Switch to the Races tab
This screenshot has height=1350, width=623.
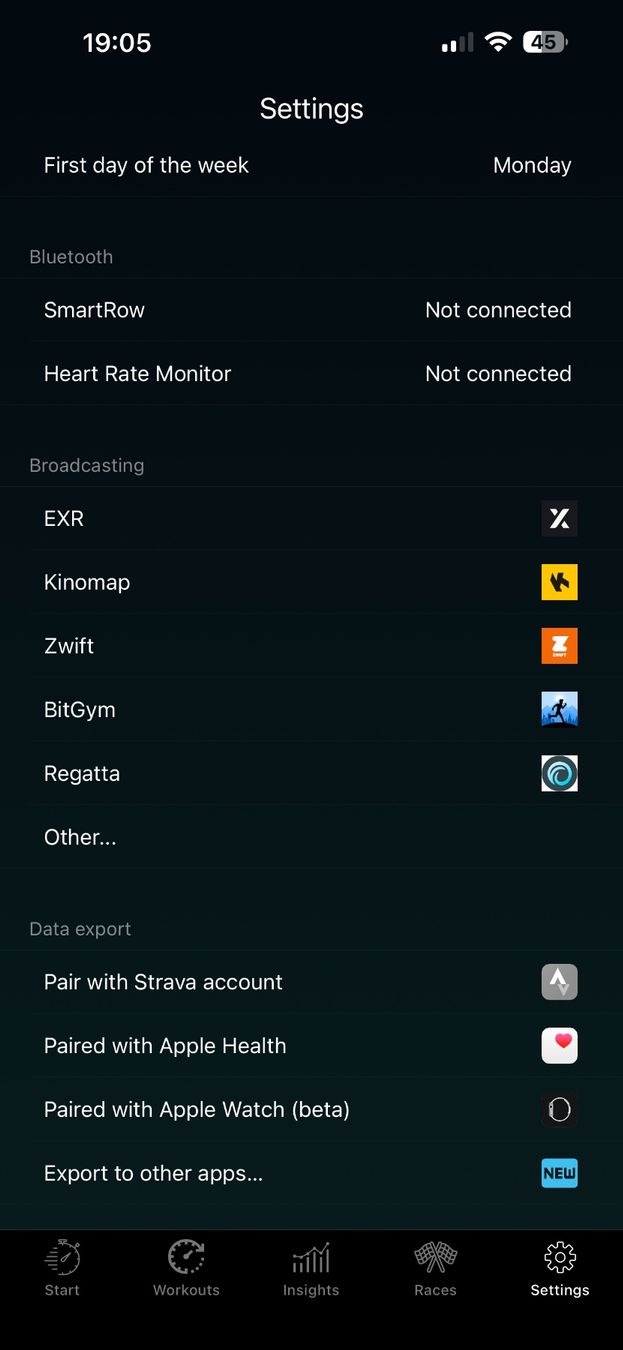(x=435, y=1268)
